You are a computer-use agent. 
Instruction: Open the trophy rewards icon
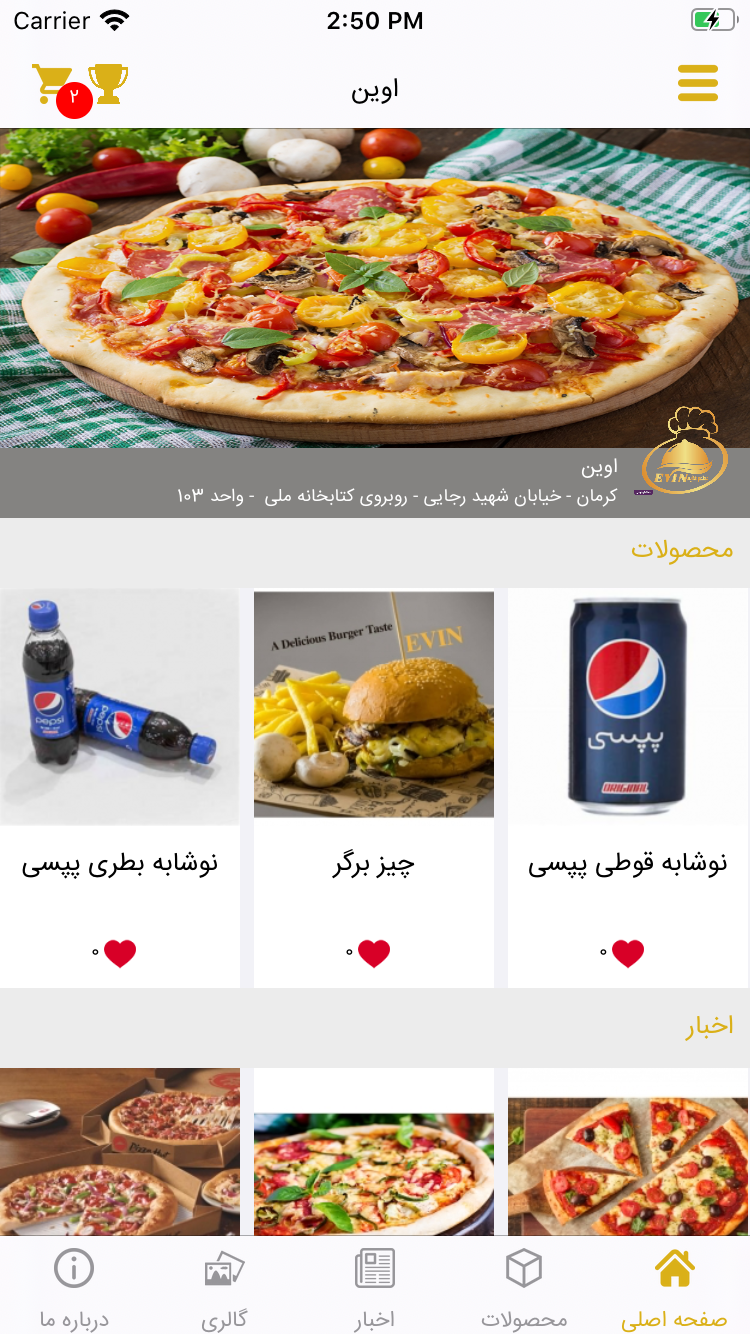108,83
